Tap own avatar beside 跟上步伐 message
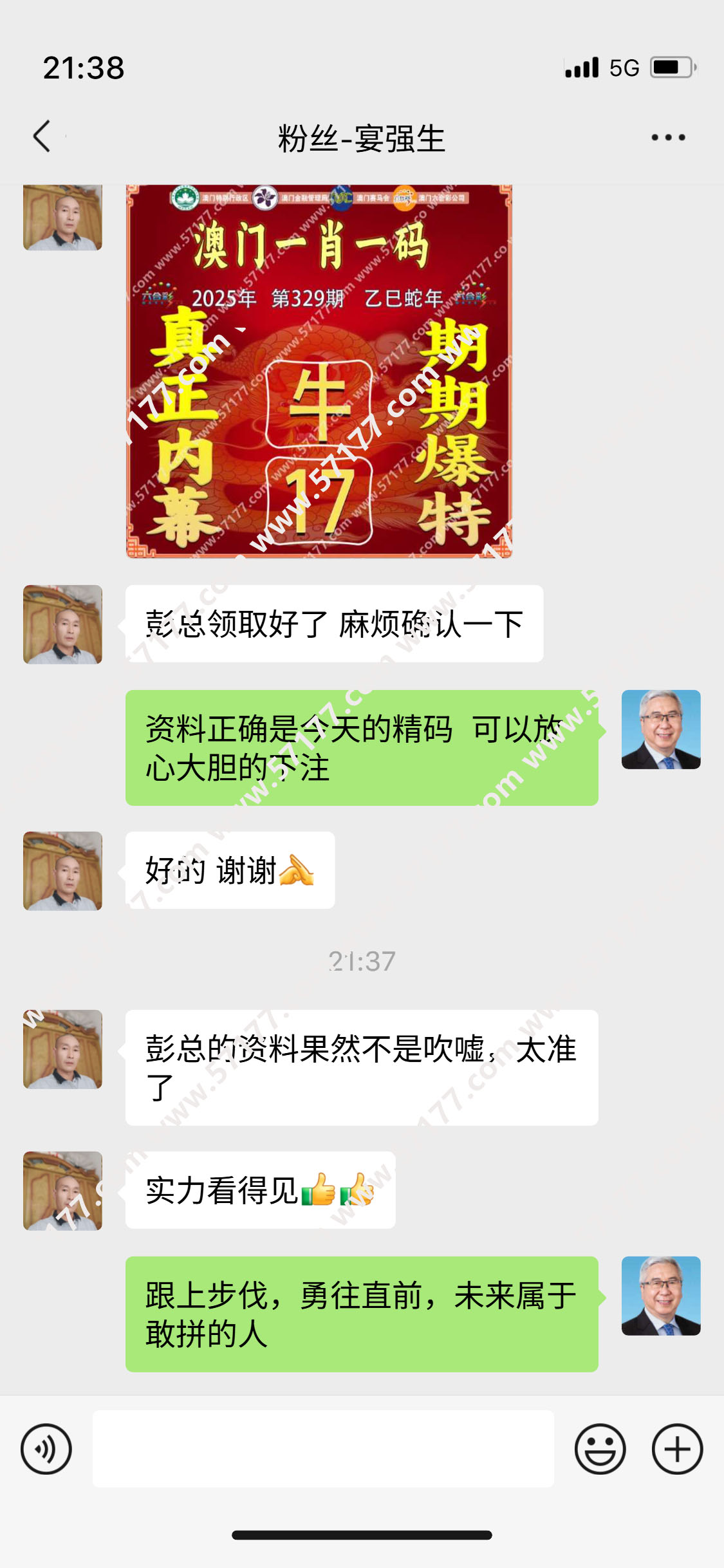This screenshot has width=724, height=1568. (661, 1296)
